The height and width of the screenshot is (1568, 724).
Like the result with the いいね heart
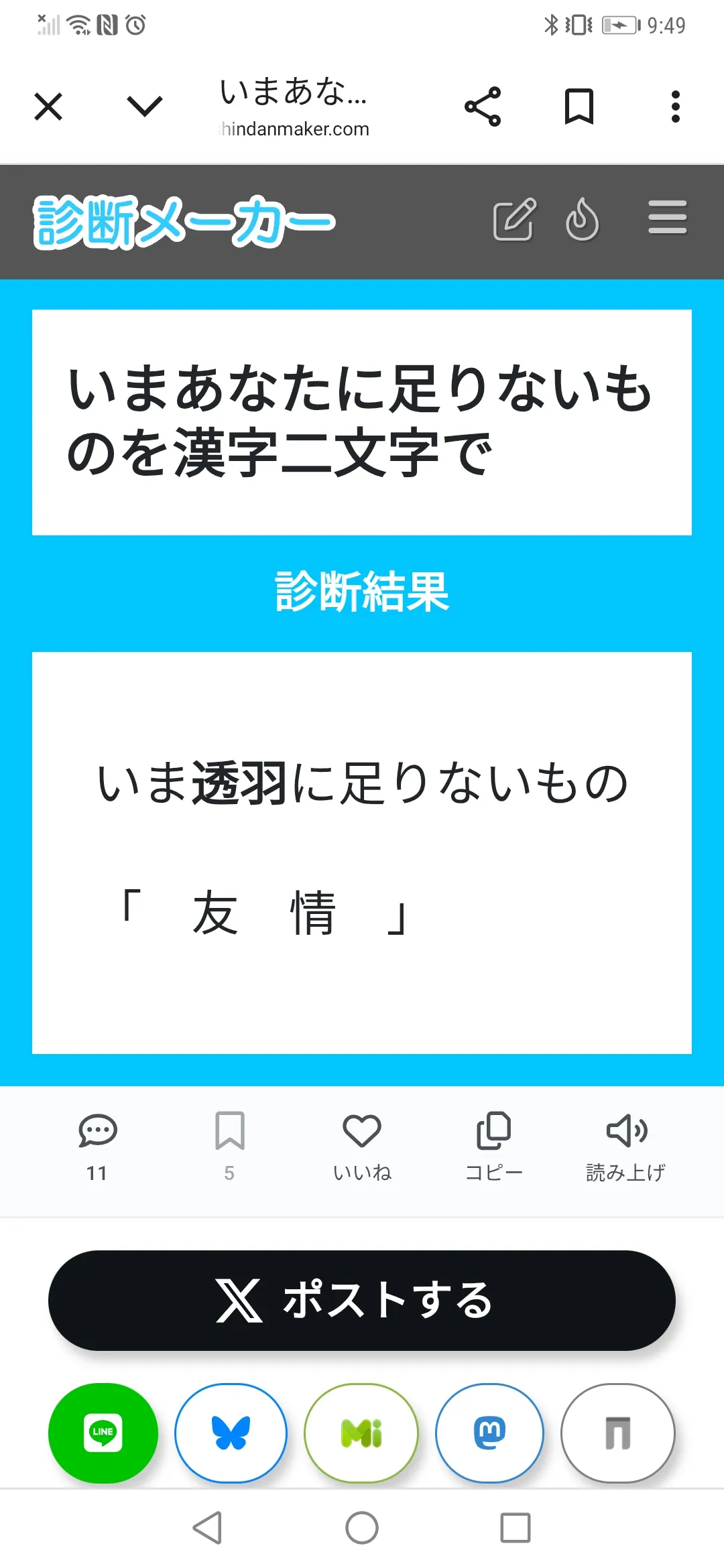click(362, 1147)
